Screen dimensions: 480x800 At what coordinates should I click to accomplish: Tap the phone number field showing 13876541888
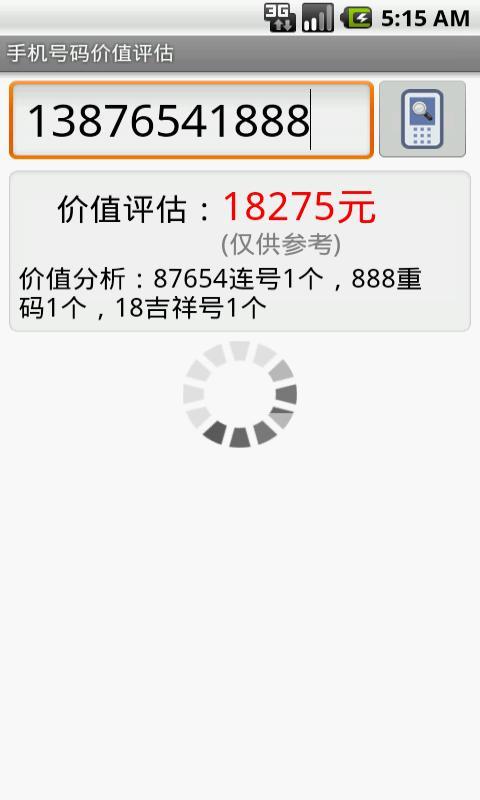tap(191, 120)
